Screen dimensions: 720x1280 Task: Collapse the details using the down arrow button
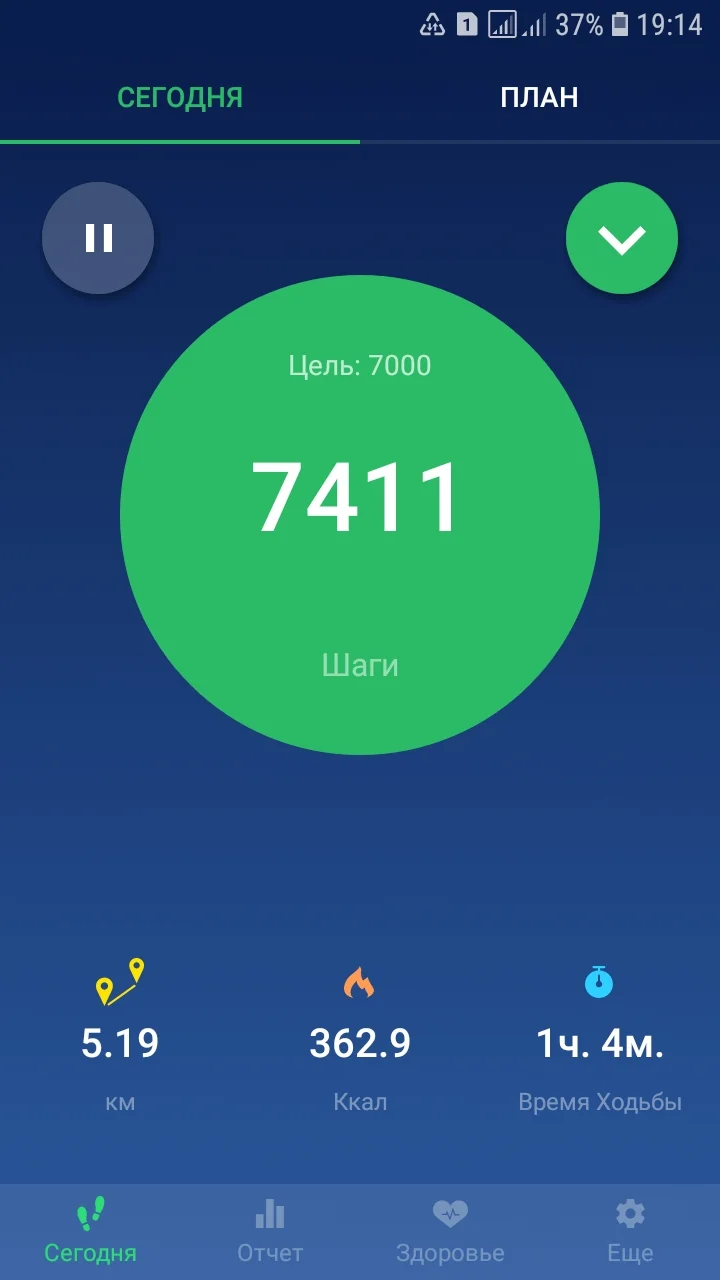tap(622, 238)
